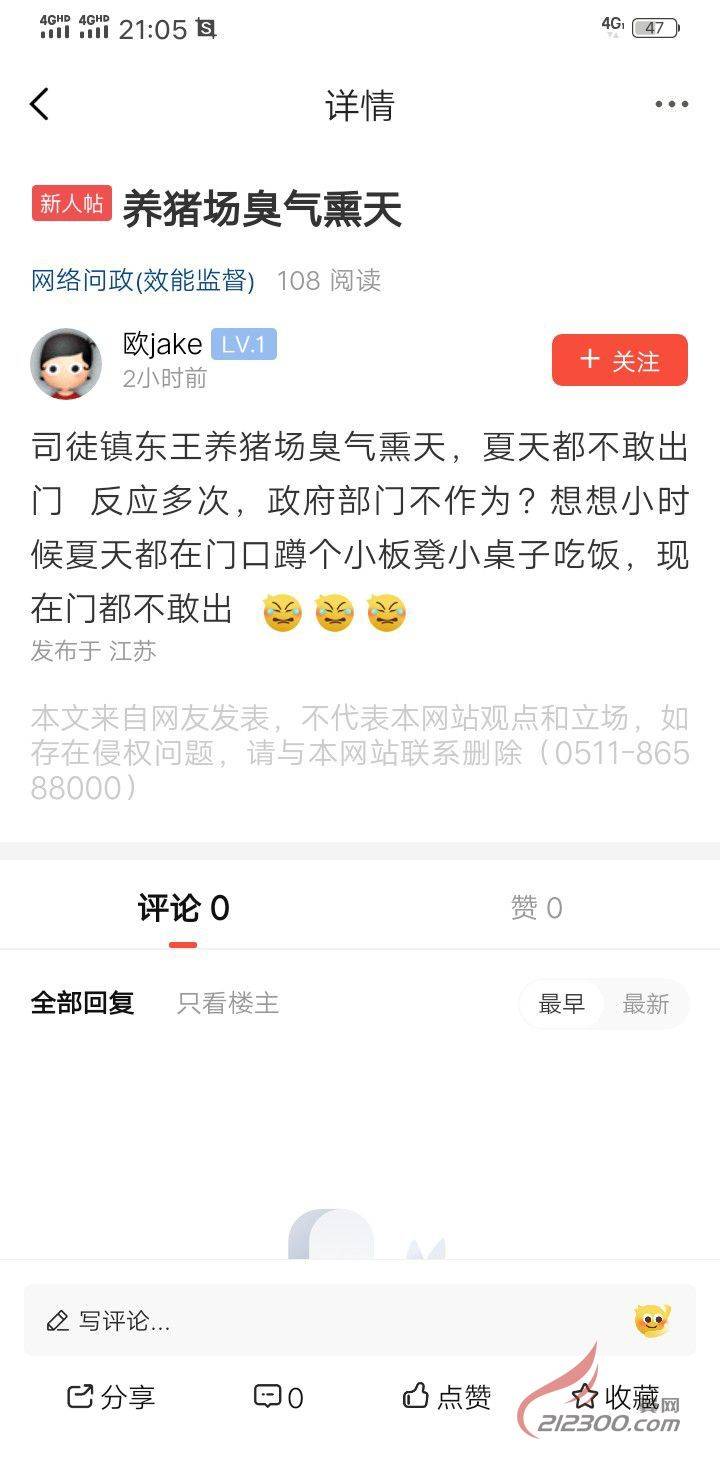This screenshot has width=720, height=1460.
Task: Filter to 只看楼主 replies
Action: (228, 1003)
